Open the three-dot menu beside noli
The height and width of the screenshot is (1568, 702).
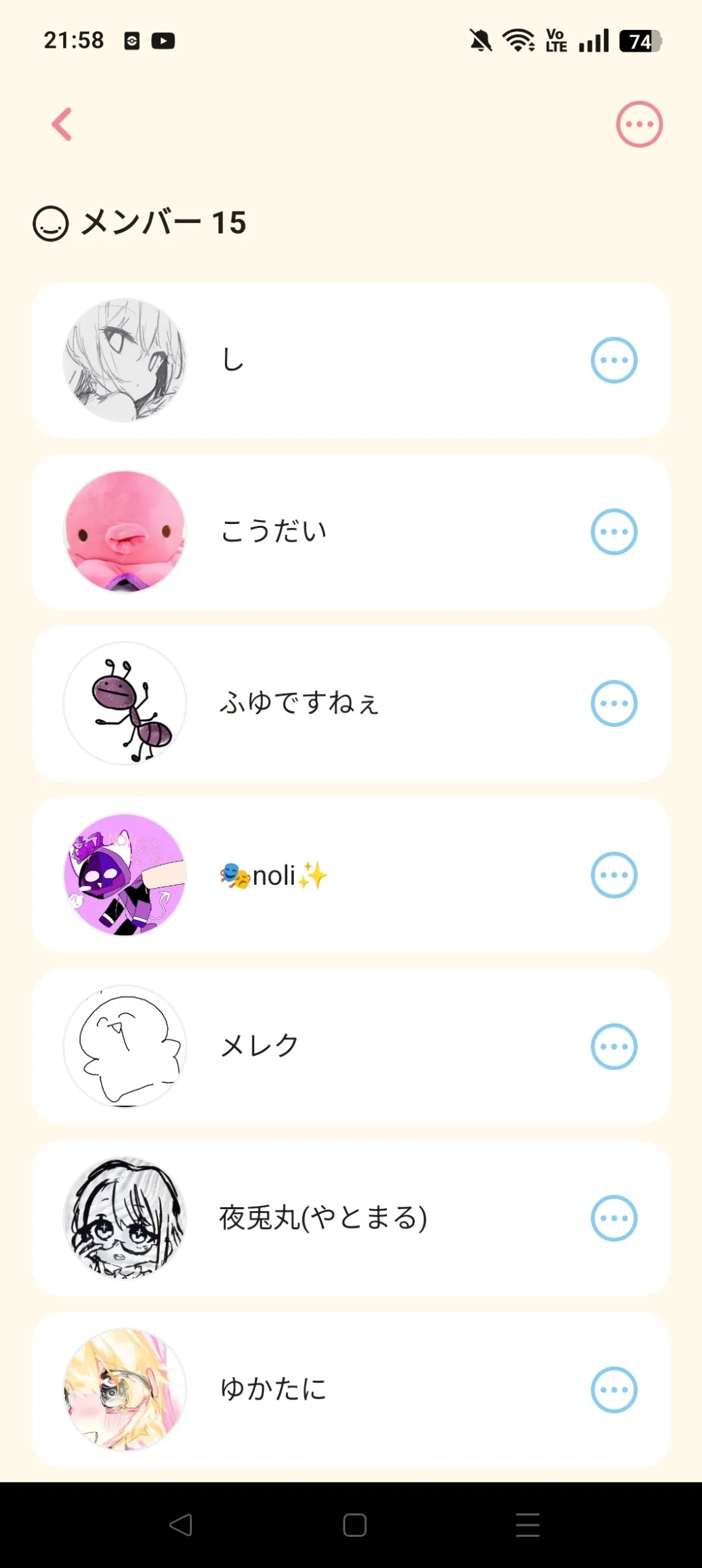coord(614,875)
